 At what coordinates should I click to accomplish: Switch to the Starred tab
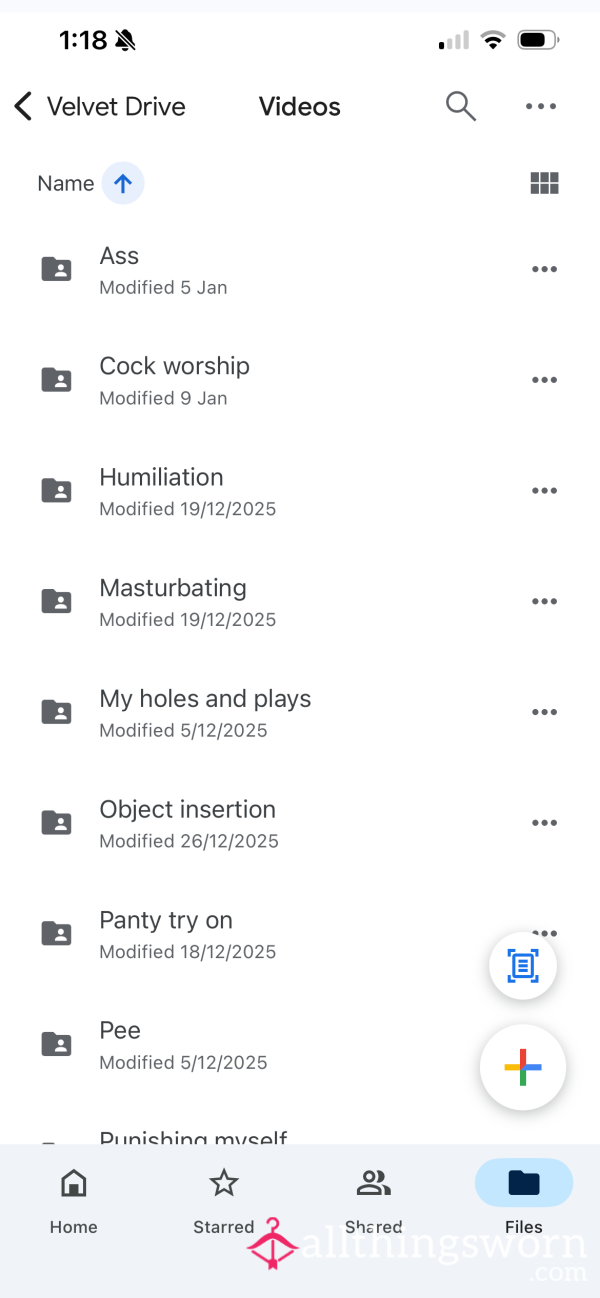pos(224,1200)
